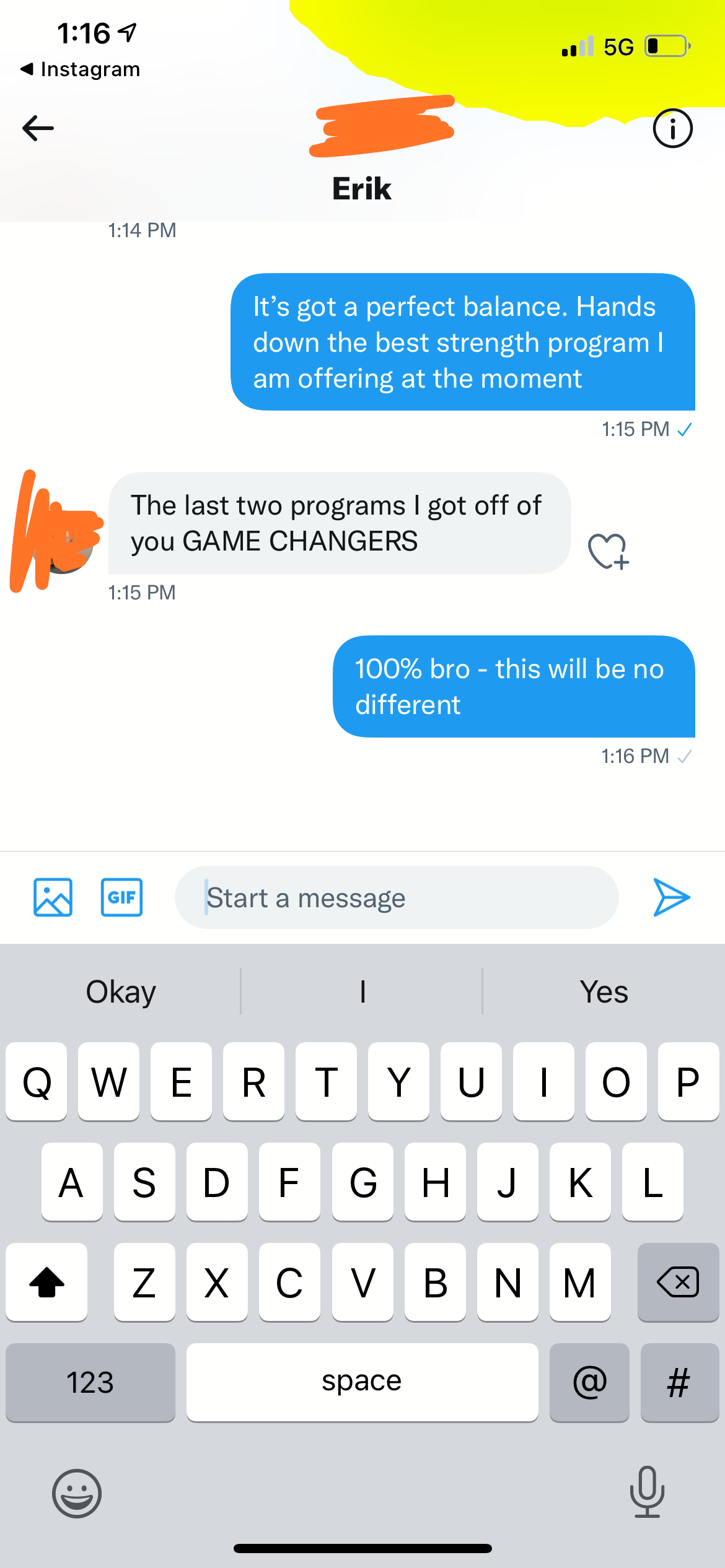725x1568 pixels.
Task: Type the @ symbol key
Action: [589, 1382]
